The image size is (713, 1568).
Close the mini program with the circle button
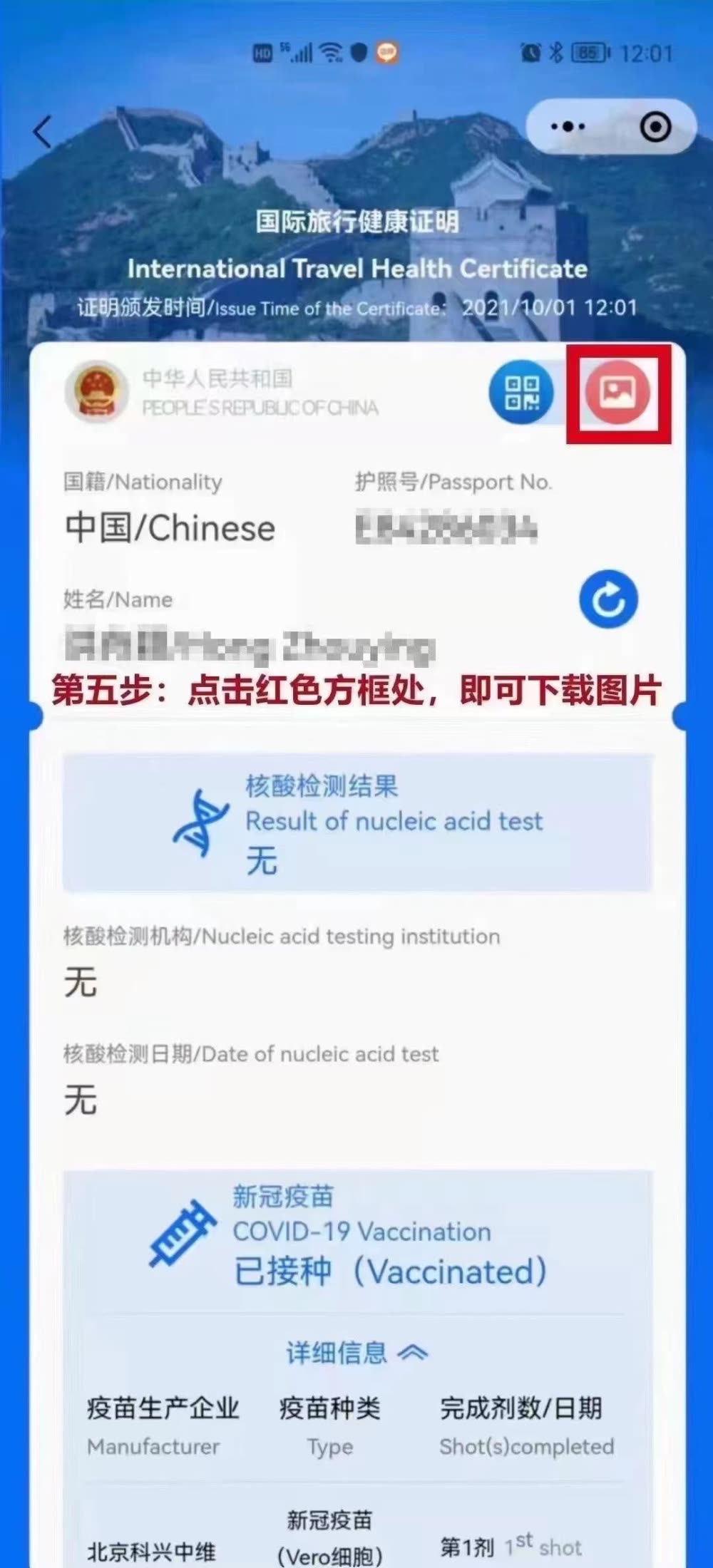pyautogui.click(x=655, y=127)
